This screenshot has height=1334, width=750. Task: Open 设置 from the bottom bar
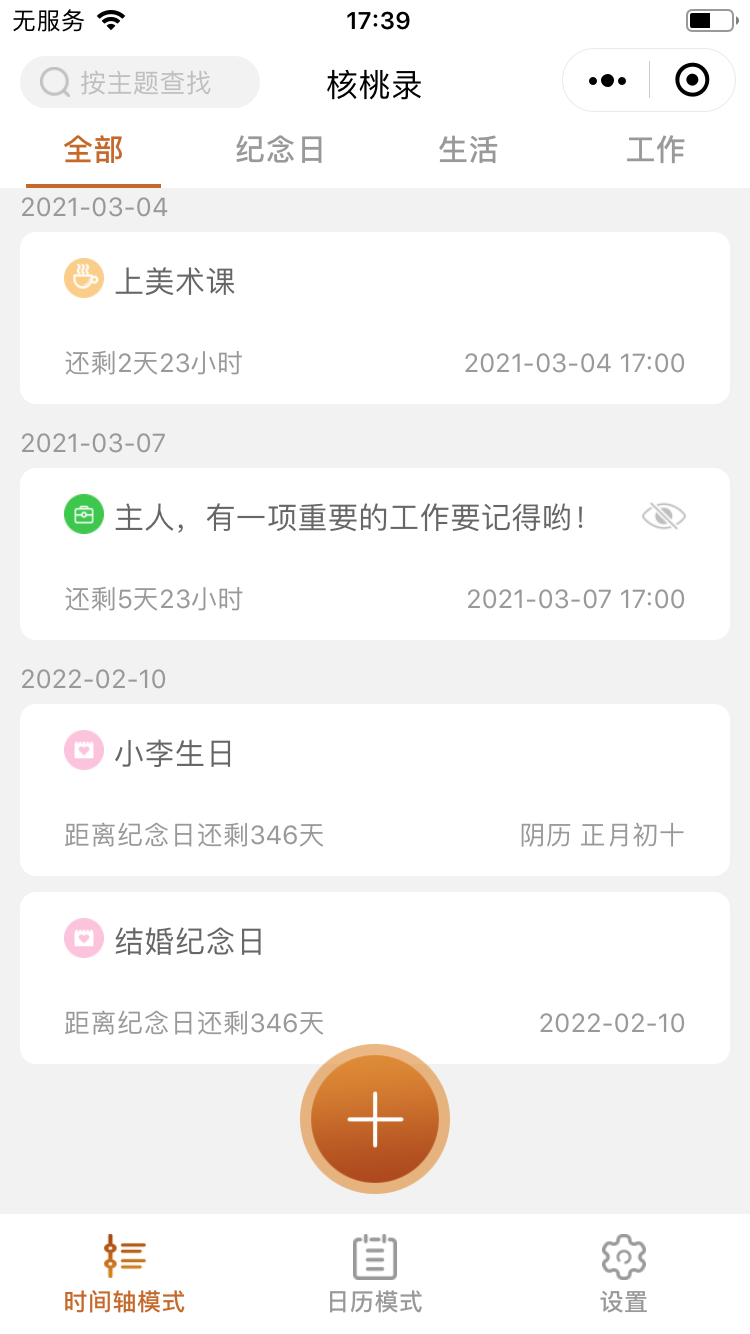pyautogui.click(x=624, y=1273)
